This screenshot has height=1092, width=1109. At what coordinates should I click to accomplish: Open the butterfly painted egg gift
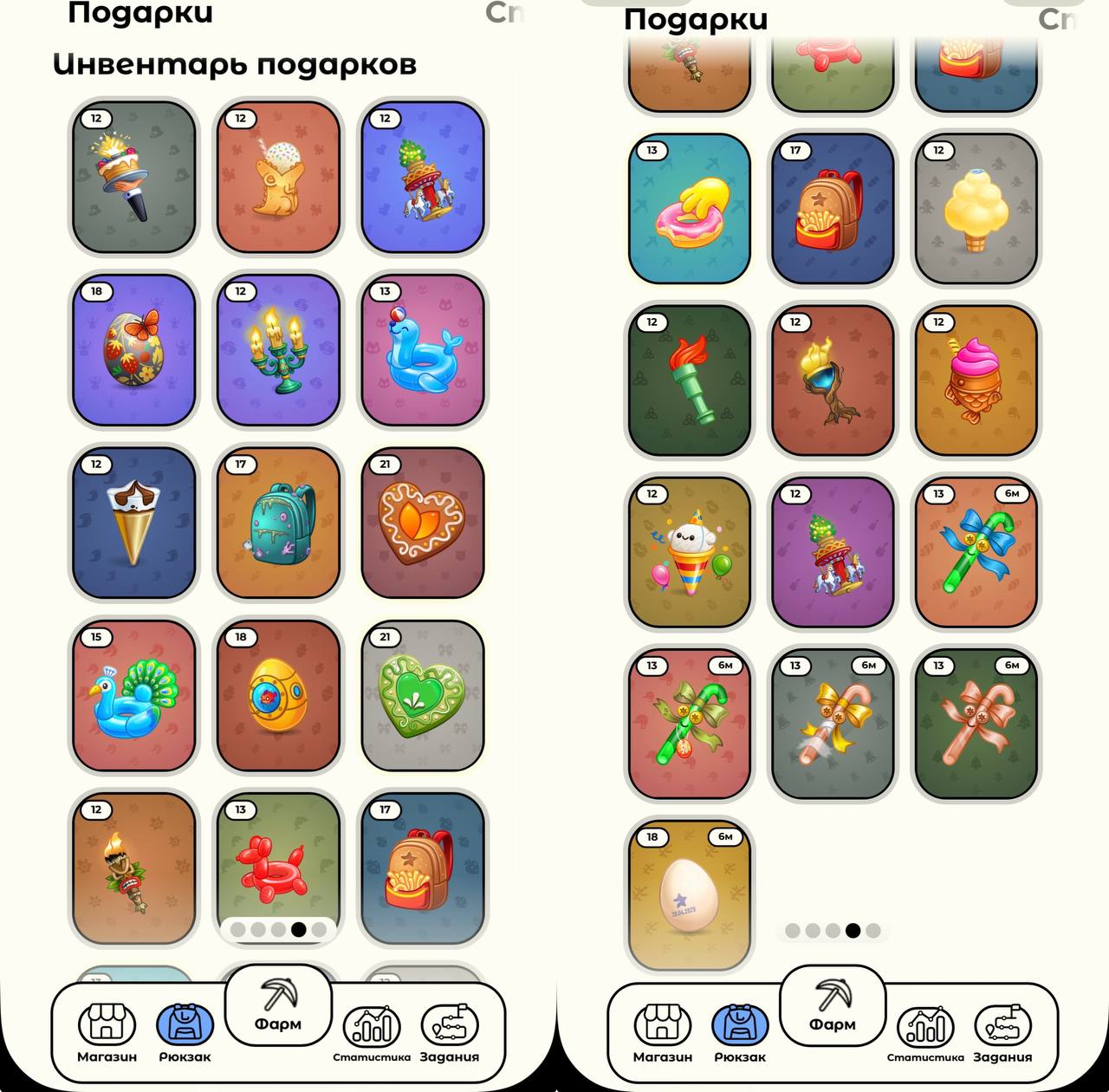pyautogui.click(x=133, y=350)
